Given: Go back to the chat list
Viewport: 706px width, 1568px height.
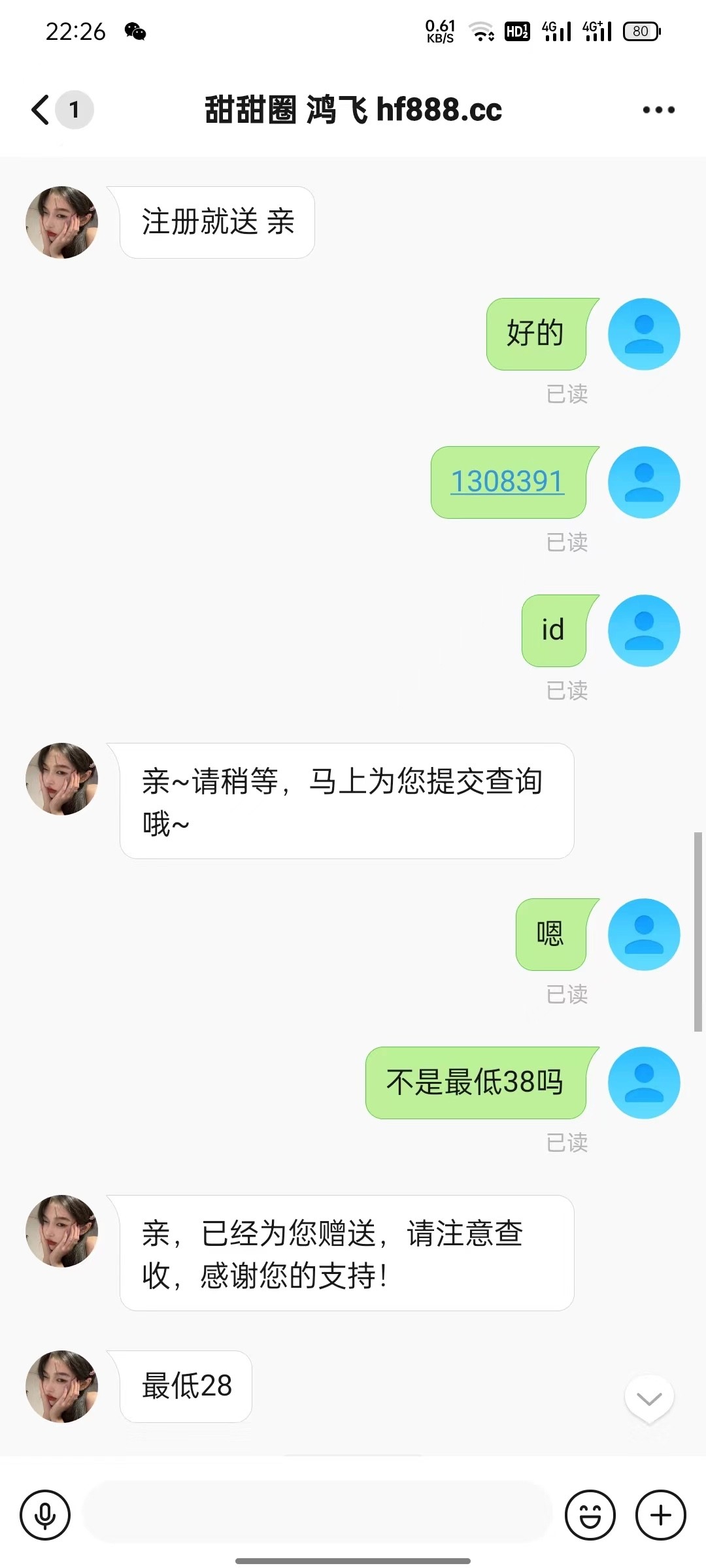Looking at the screenshot, I should (41, 110).
